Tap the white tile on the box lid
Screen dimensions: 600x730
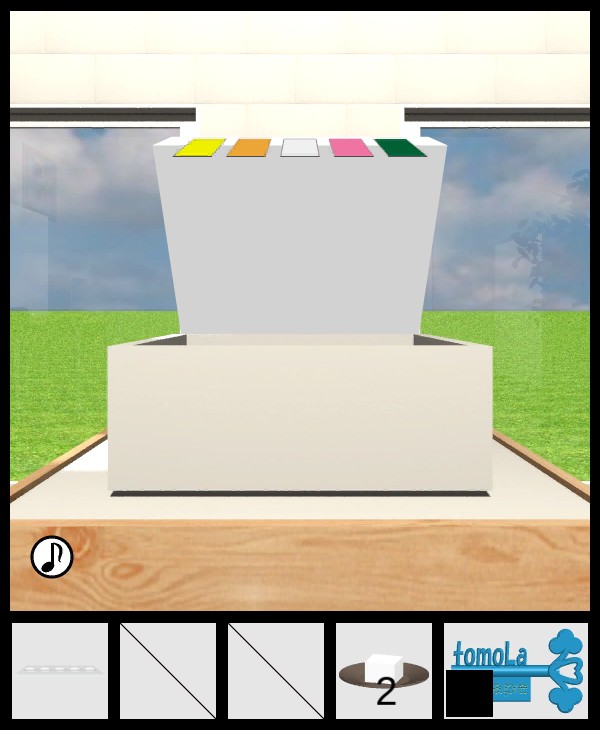click(x=299, y=148)
